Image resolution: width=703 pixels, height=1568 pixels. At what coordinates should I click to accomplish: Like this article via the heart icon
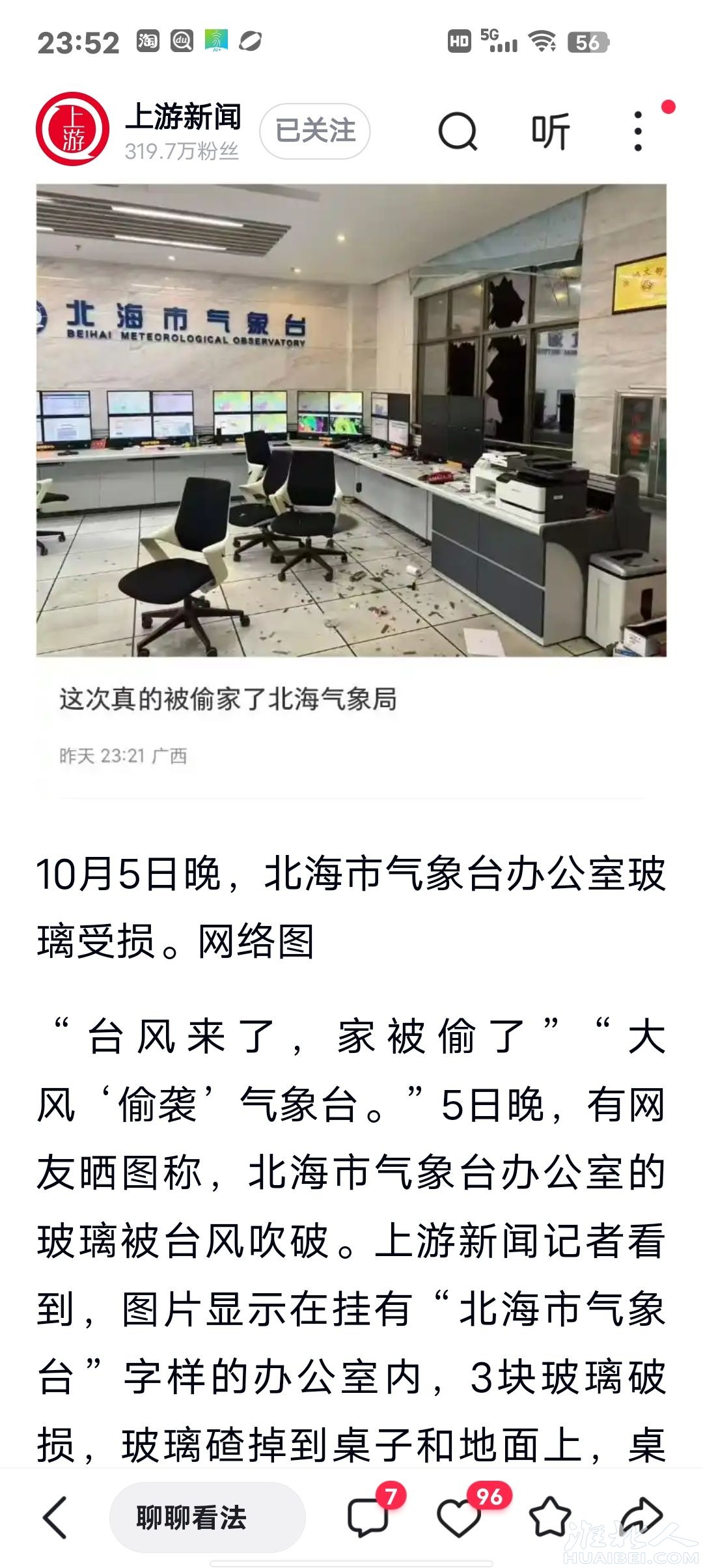coord(459,1517)
